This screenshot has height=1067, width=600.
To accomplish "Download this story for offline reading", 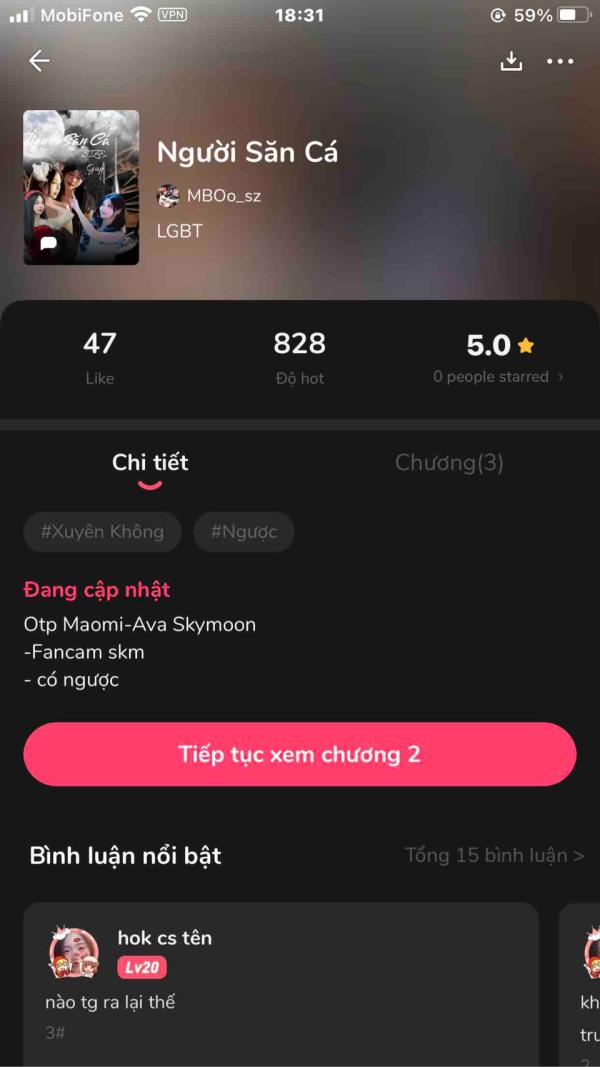I will pyautogui.click(x=511, y=61).
